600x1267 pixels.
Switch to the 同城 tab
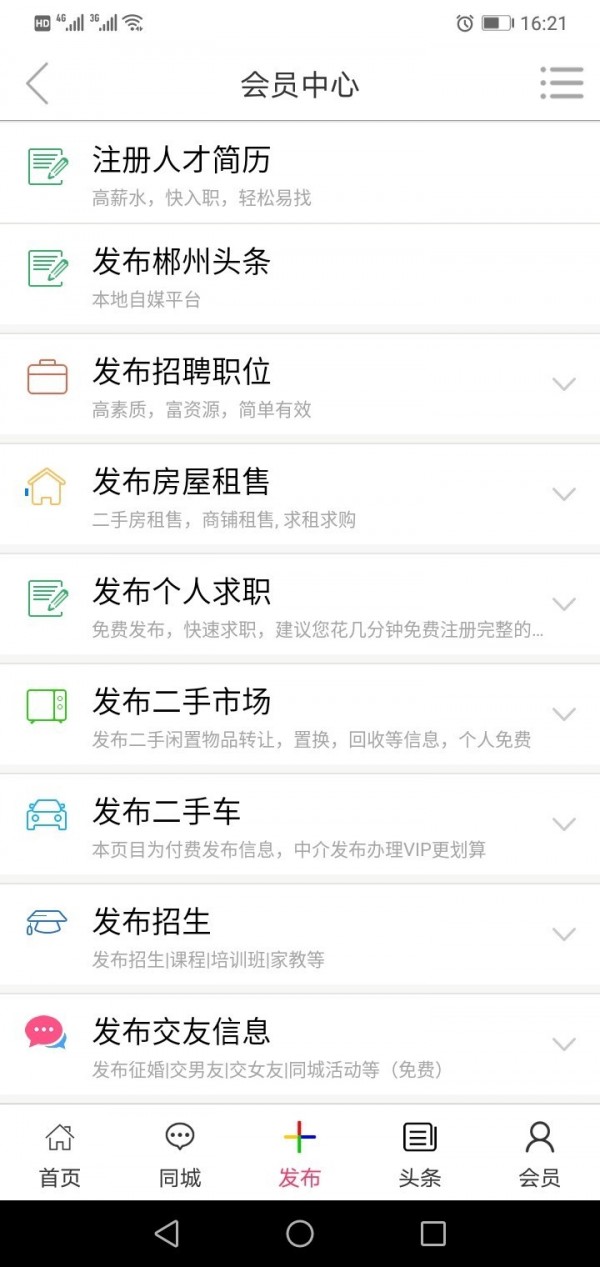(180, 1154)
